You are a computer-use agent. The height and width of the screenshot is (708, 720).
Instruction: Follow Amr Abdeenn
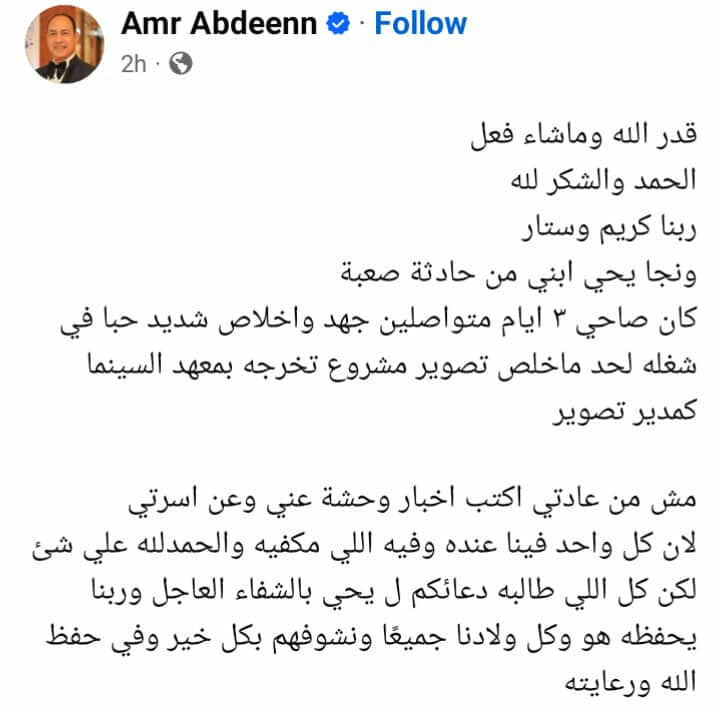pyautogui.click(x=420, y=24)
